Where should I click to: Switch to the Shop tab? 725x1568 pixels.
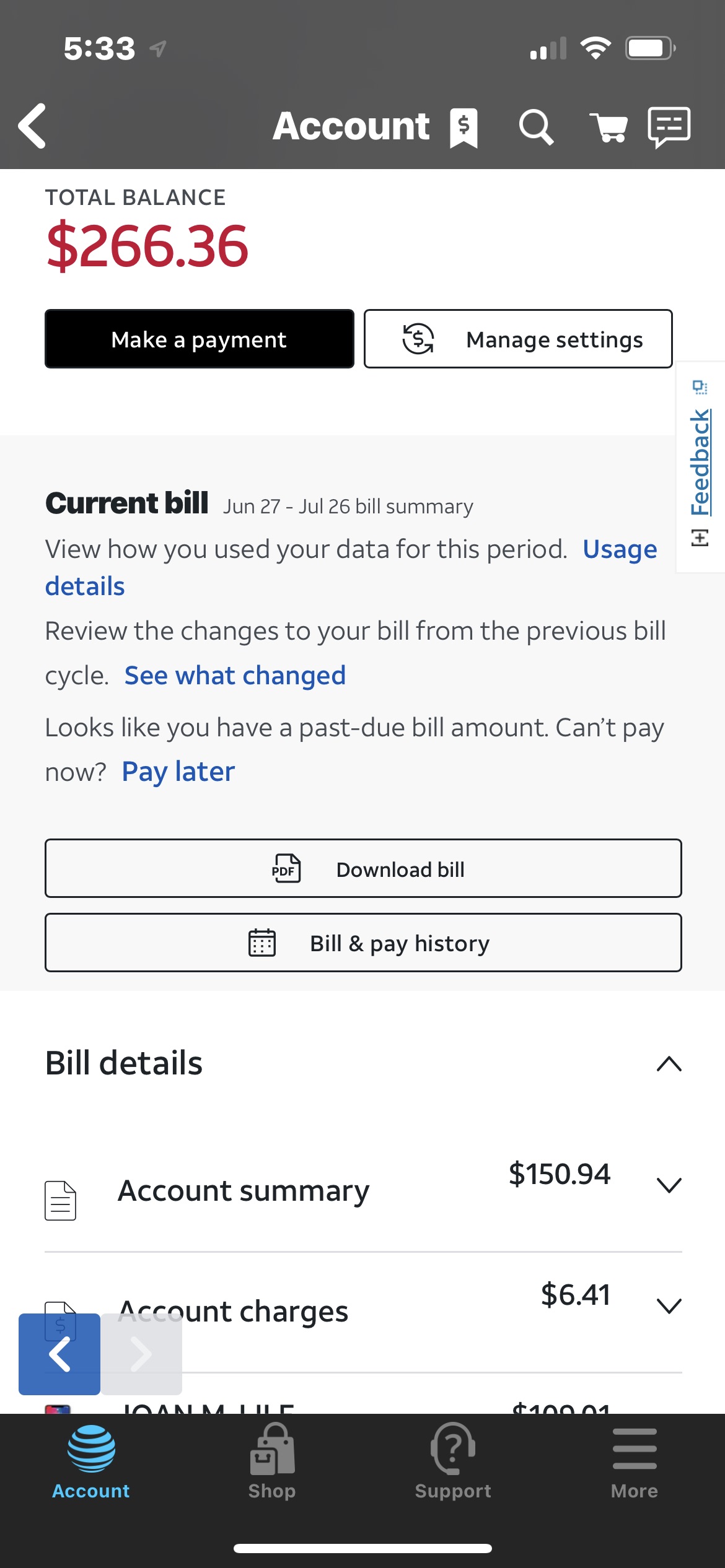(x=272, y=1461)
